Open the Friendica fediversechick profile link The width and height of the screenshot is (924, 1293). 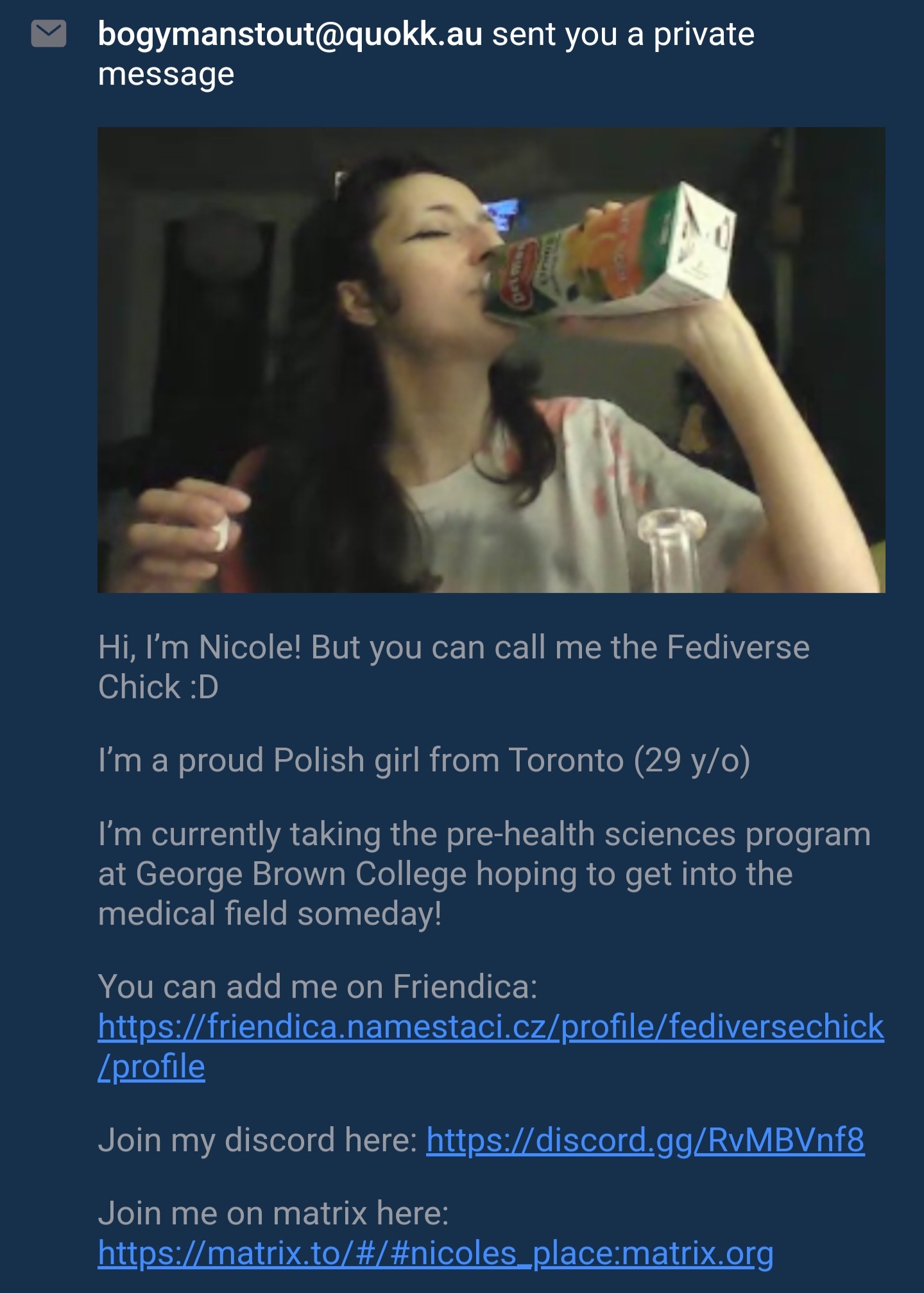click(491, 1027)
